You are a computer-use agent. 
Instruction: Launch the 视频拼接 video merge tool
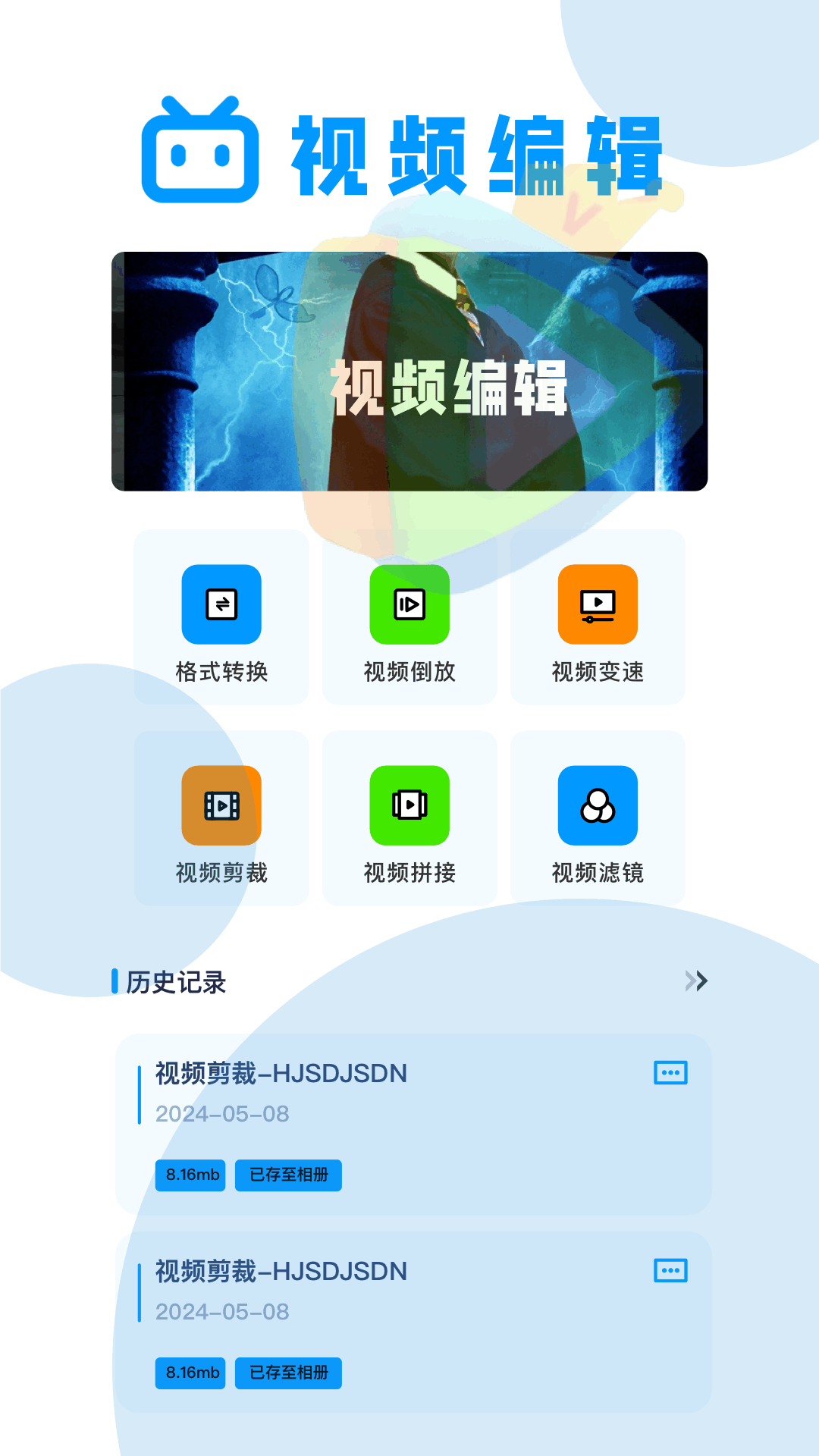pyautogui.click(x=409, y=818)
